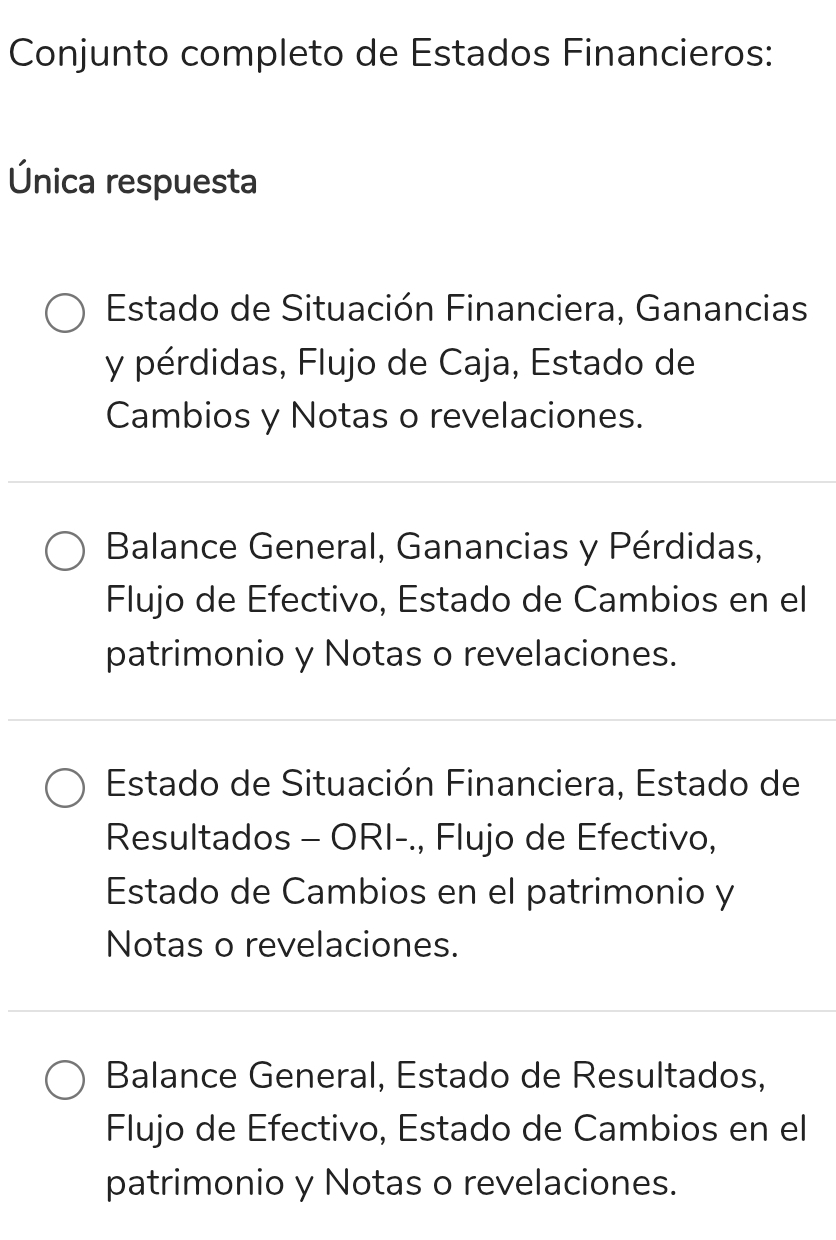The height and width of the screenshot is (1240, 836).
Task: Pick the 'Balance General, Estado de Resultados' option
Action: (x=66, y=1080)
